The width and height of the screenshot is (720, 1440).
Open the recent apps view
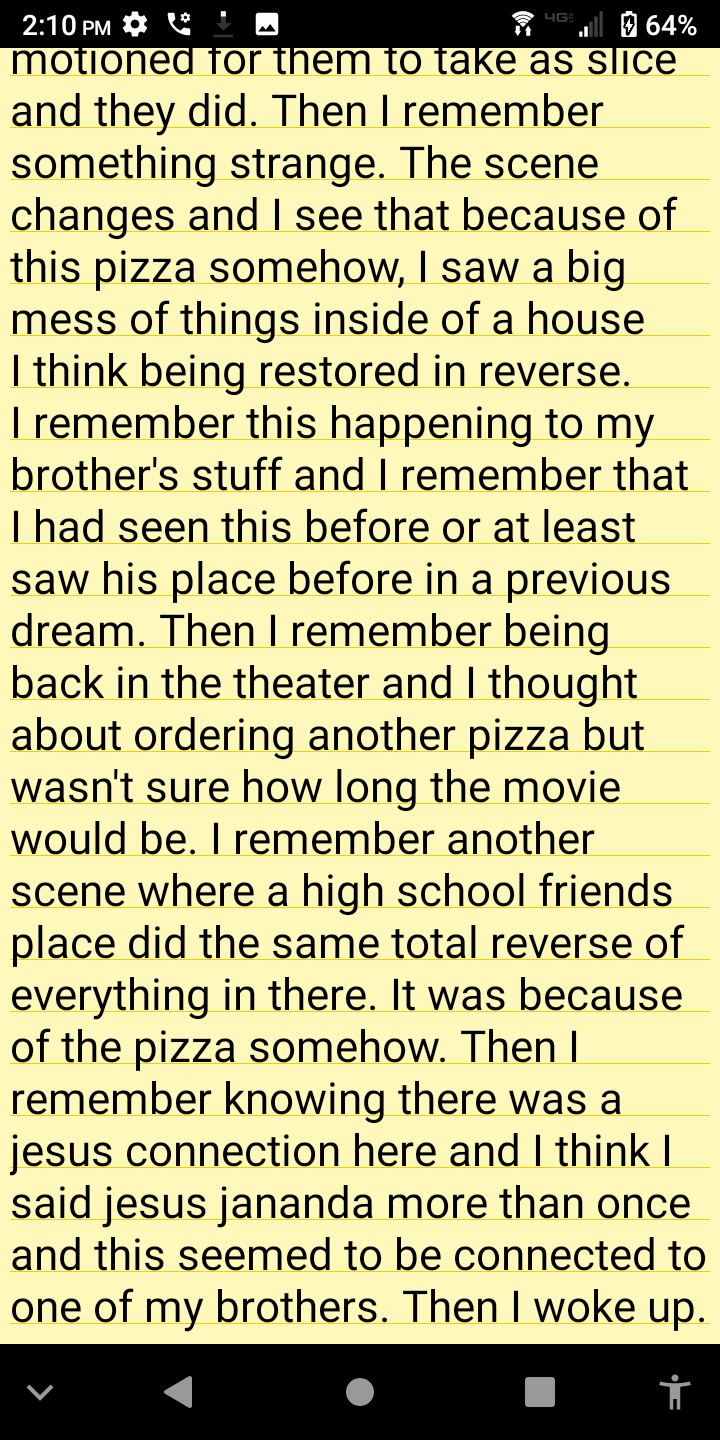pyautogui.click(x=540, y=1391)
